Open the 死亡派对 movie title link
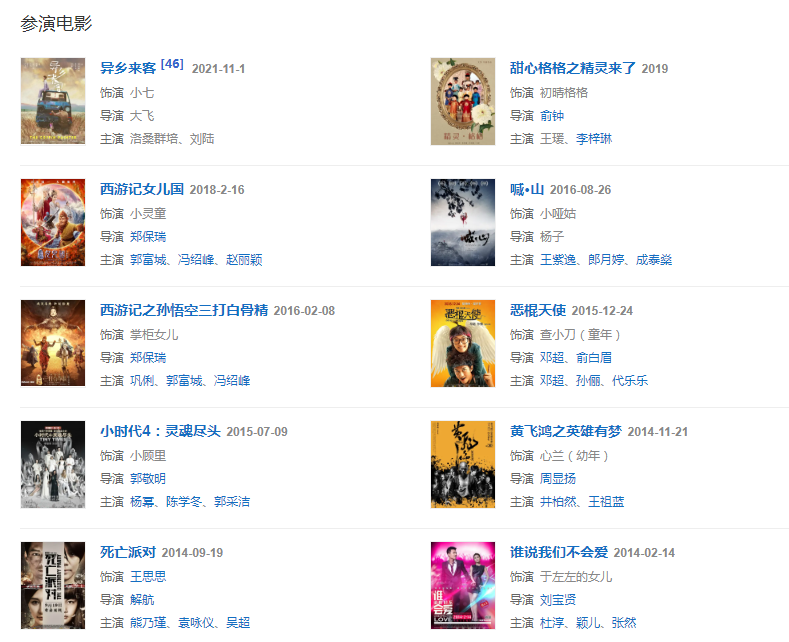The width and height of the screenshot is (789, 642). (x=128, y=552)
